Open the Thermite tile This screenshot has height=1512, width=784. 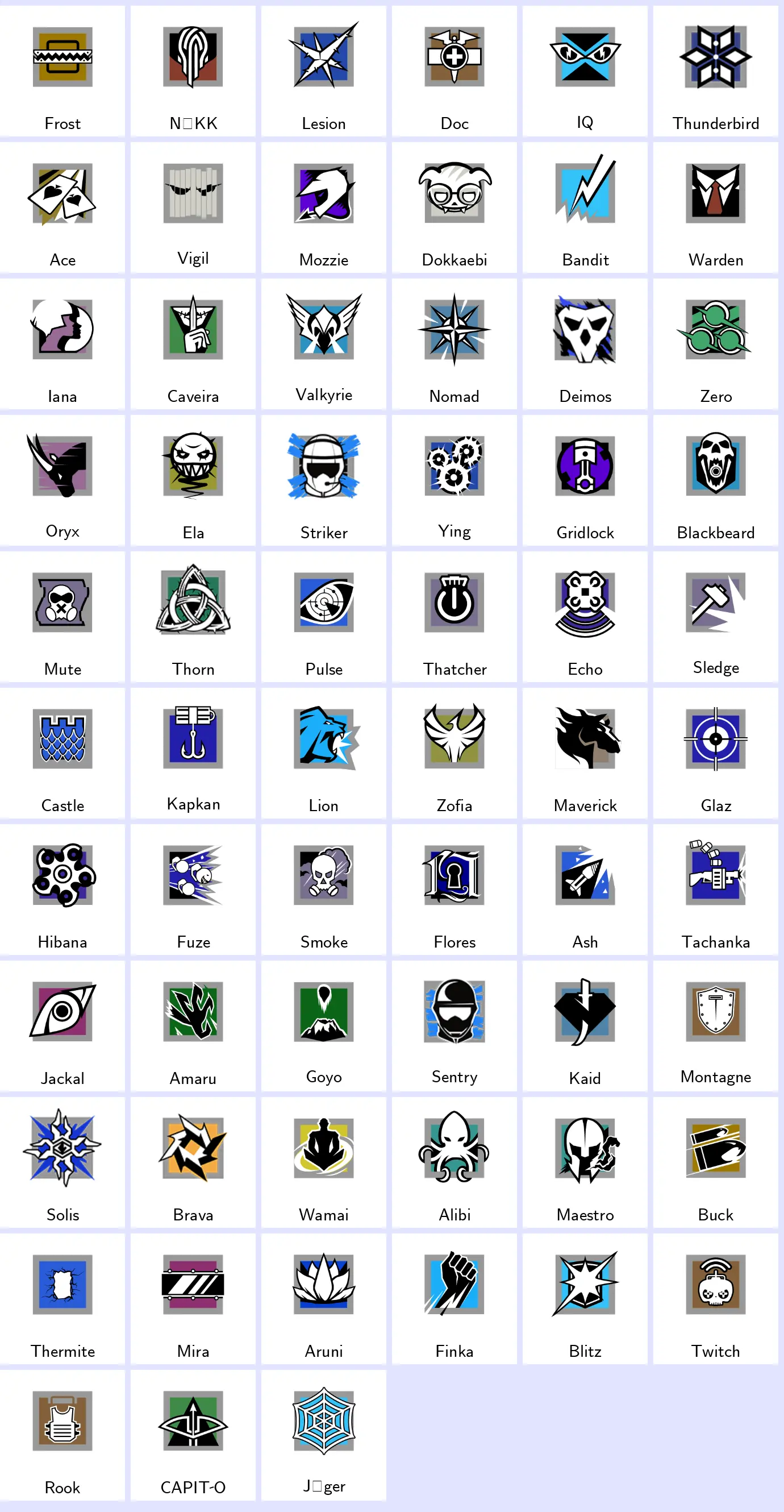62,1299
